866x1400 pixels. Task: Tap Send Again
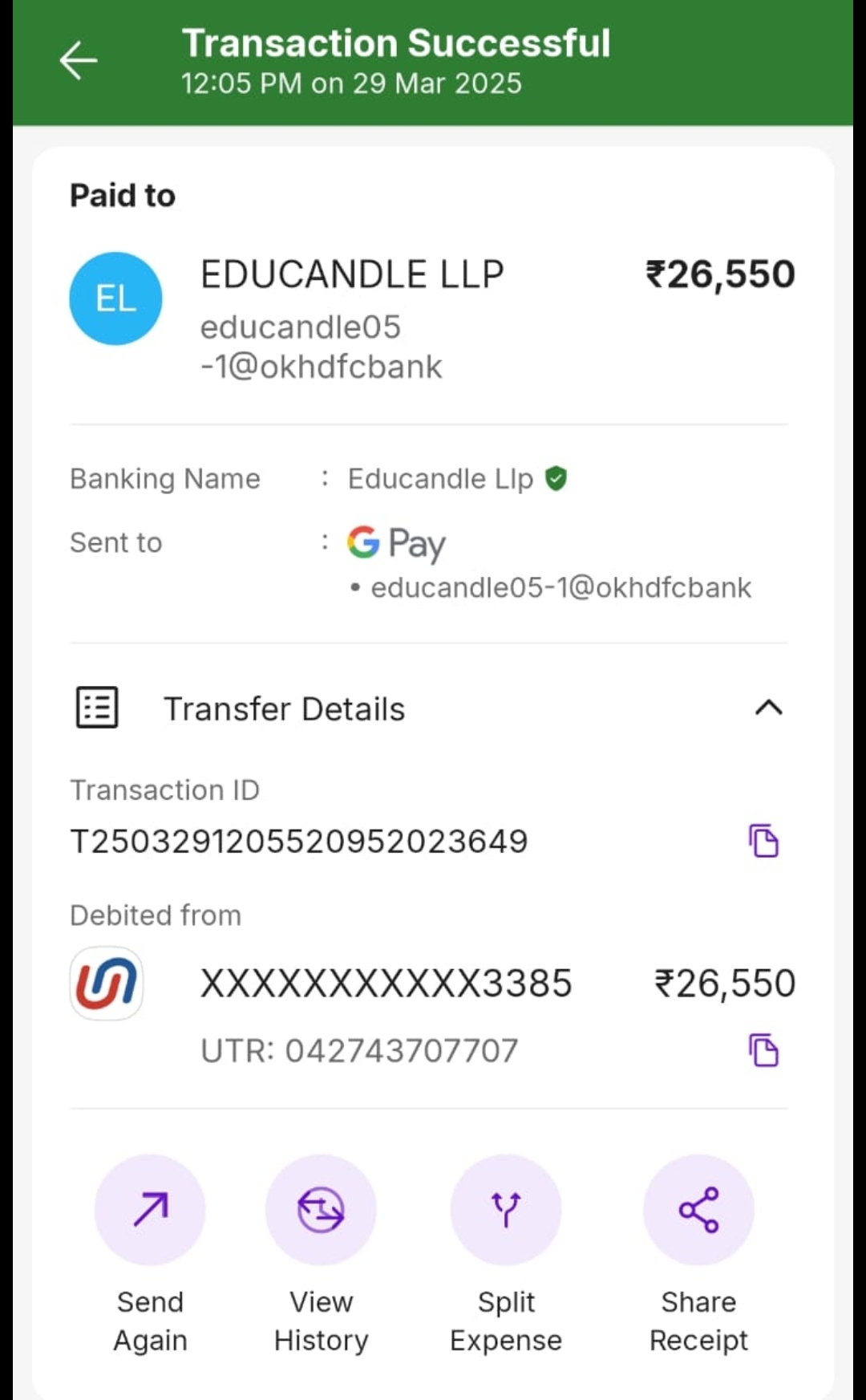[x=150, y=1210]
